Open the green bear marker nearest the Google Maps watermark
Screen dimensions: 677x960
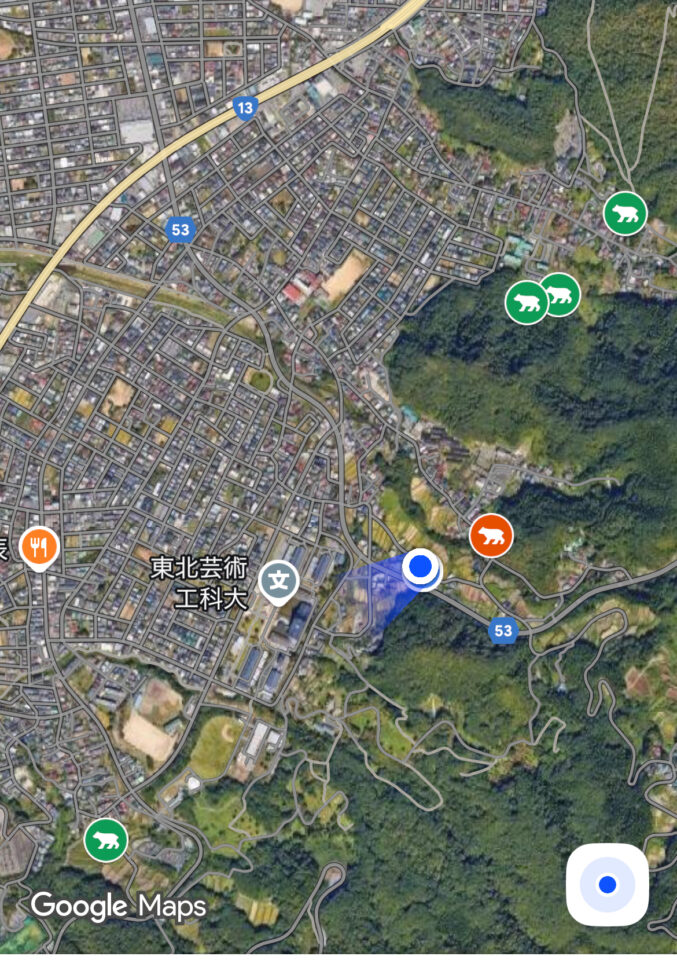point(106,839)
